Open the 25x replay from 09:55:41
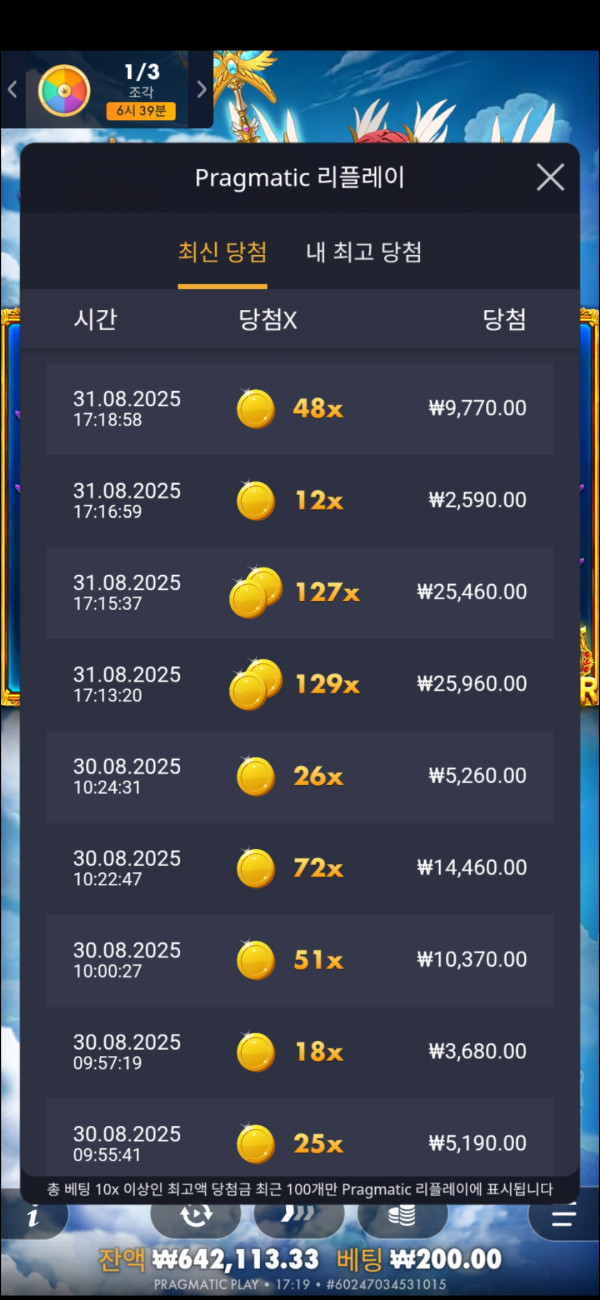The height and width of the screenshot is (1300, 600). (300, 1142)
